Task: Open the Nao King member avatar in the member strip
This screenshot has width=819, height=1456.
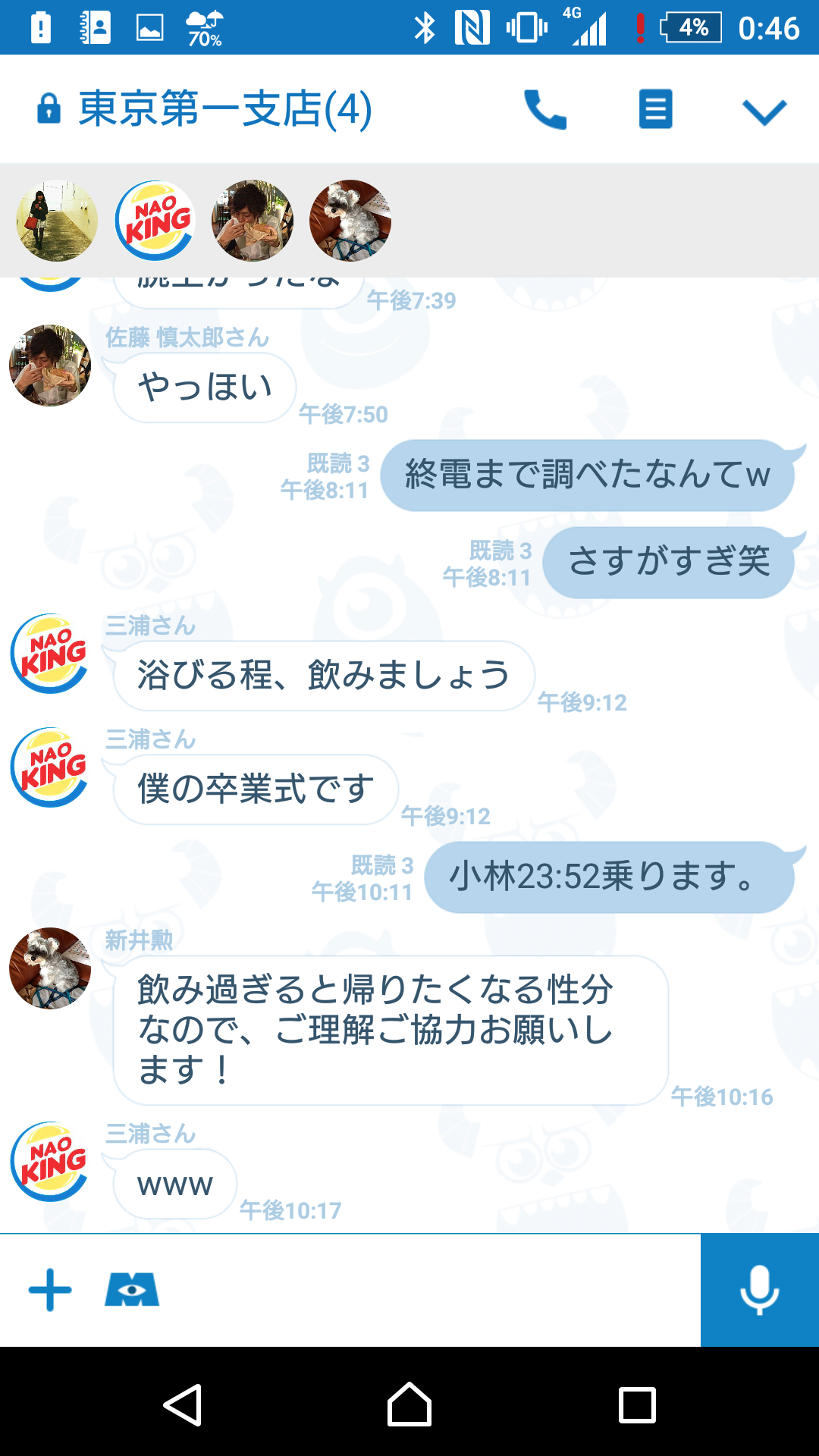Action: click(x=155, y=221)
